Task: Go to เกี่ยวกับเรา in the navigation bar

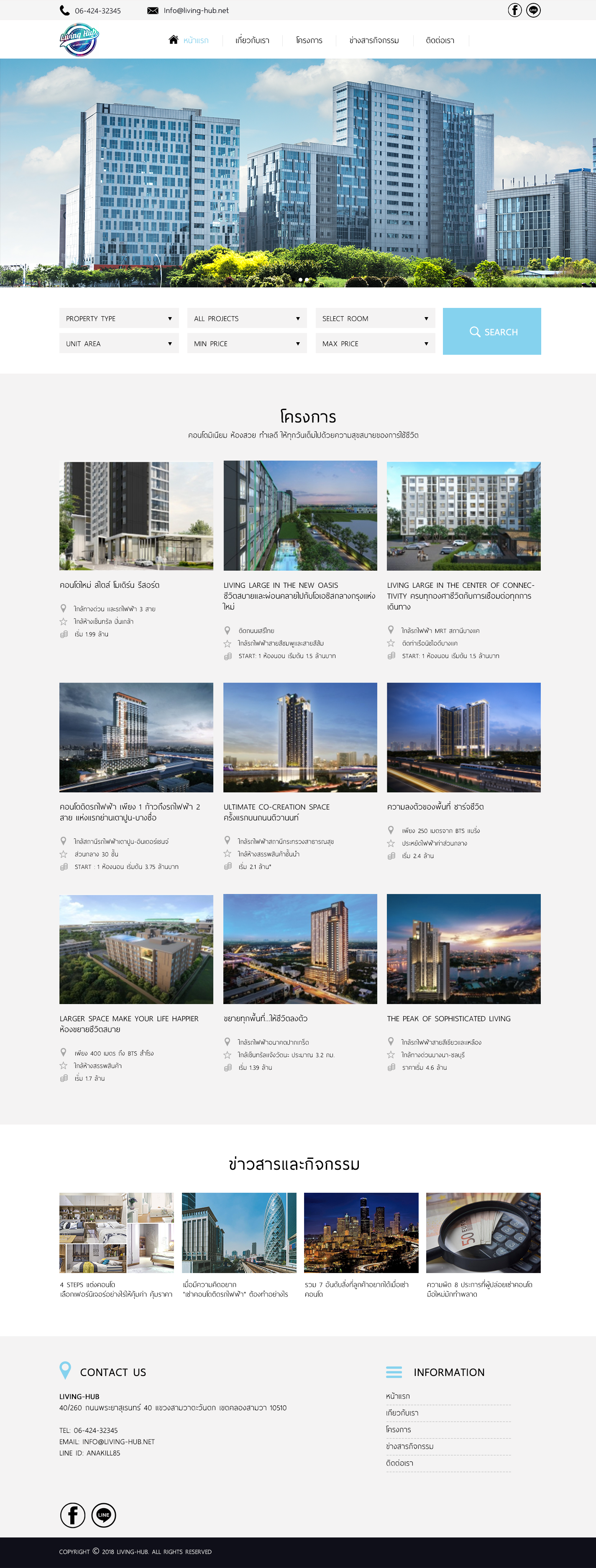Action: coord(252,40)
